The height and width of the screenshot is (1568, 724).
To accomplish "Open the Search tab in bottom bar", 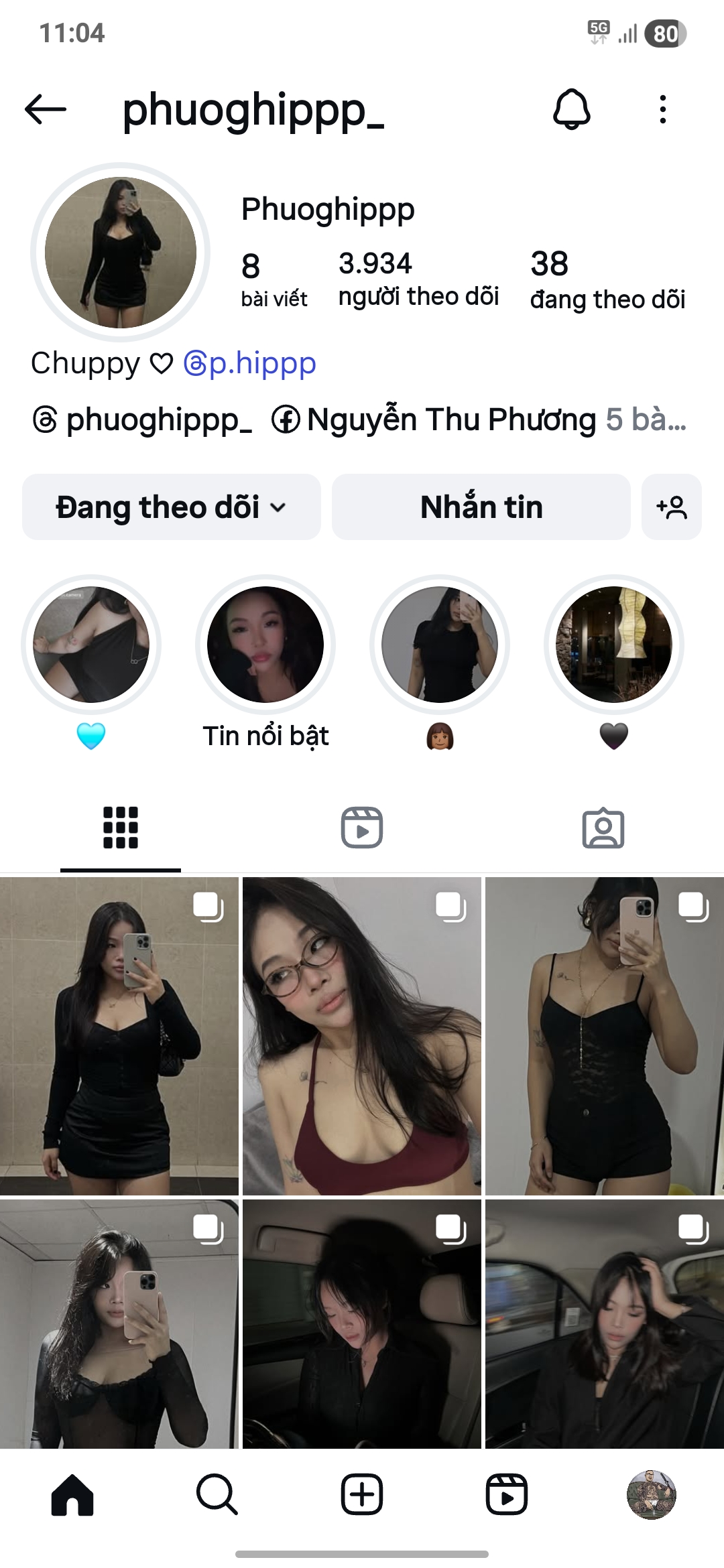I will pos(217,1494).
